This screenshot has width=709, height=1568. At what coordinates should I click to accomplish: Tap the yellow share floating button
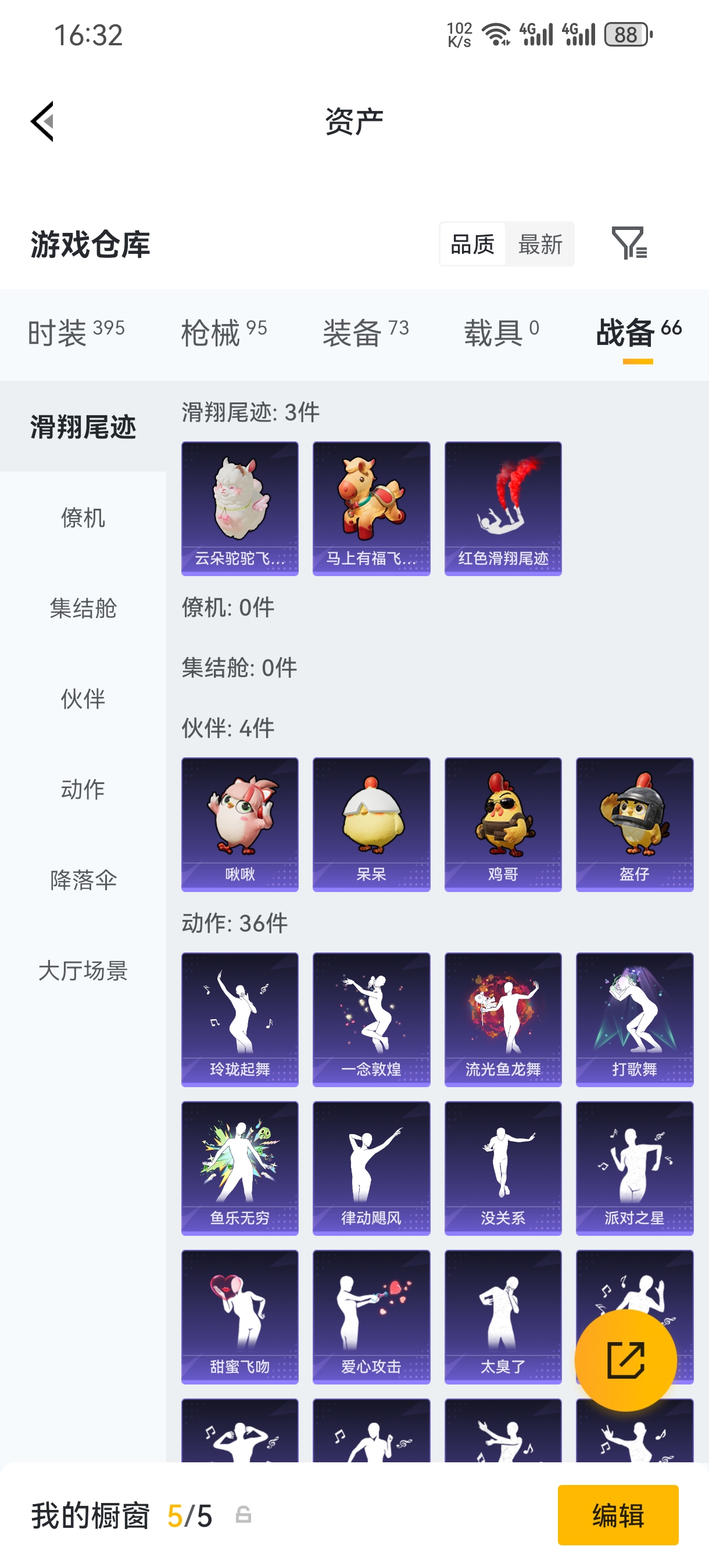pos(626,1359)
